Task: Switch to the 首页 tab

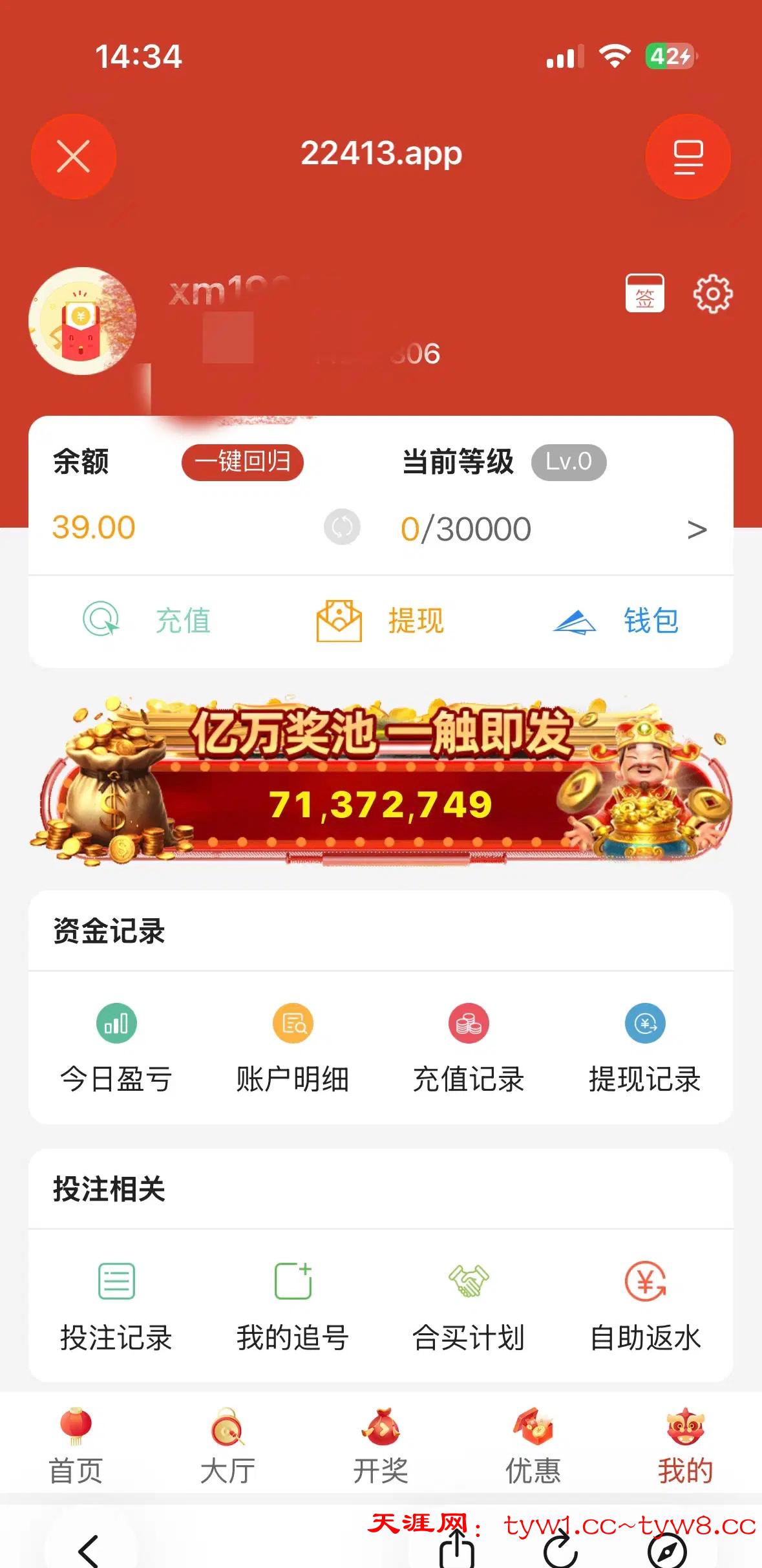Action: coord(76,1446)
